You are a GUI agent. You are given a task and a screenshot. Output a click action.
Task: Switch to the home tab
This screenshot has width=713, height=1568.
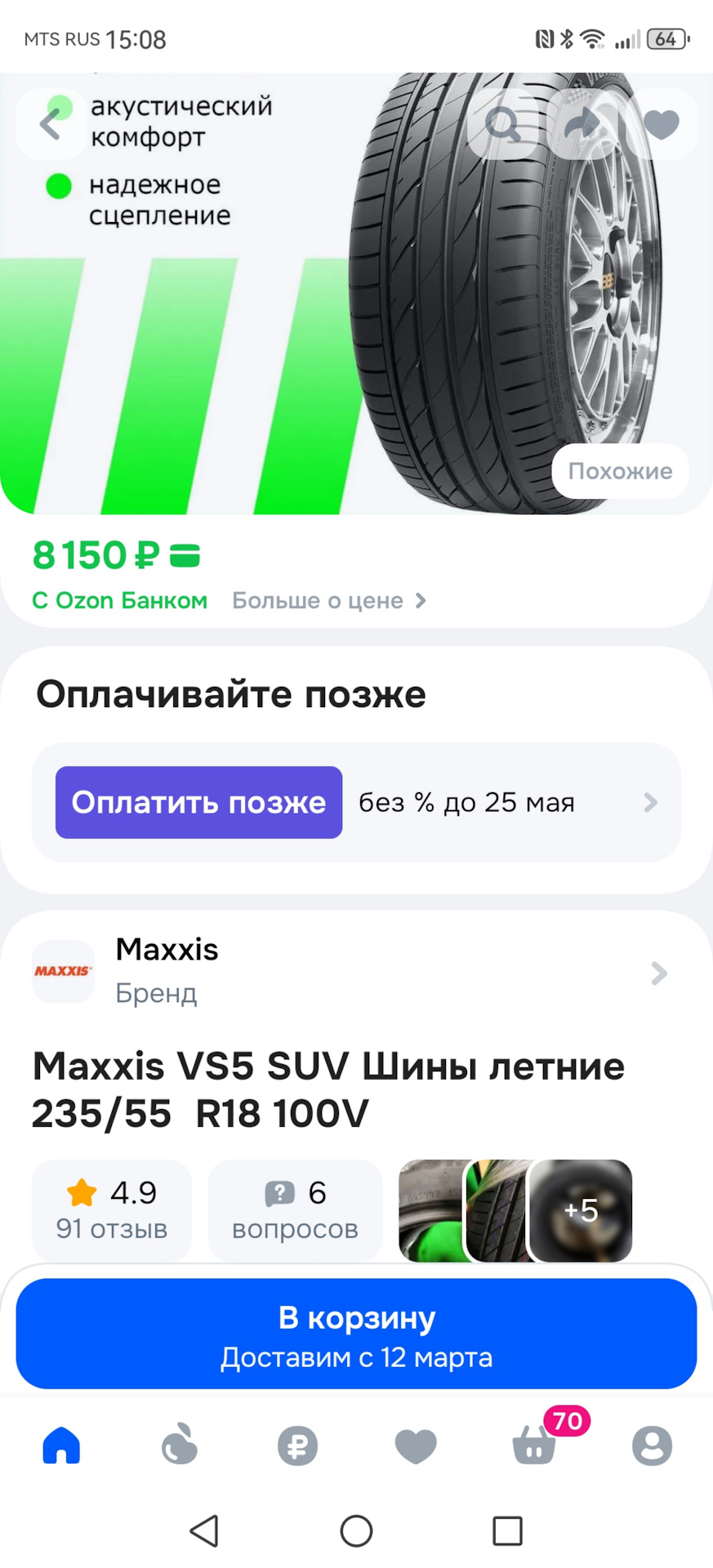[61, 1445]
